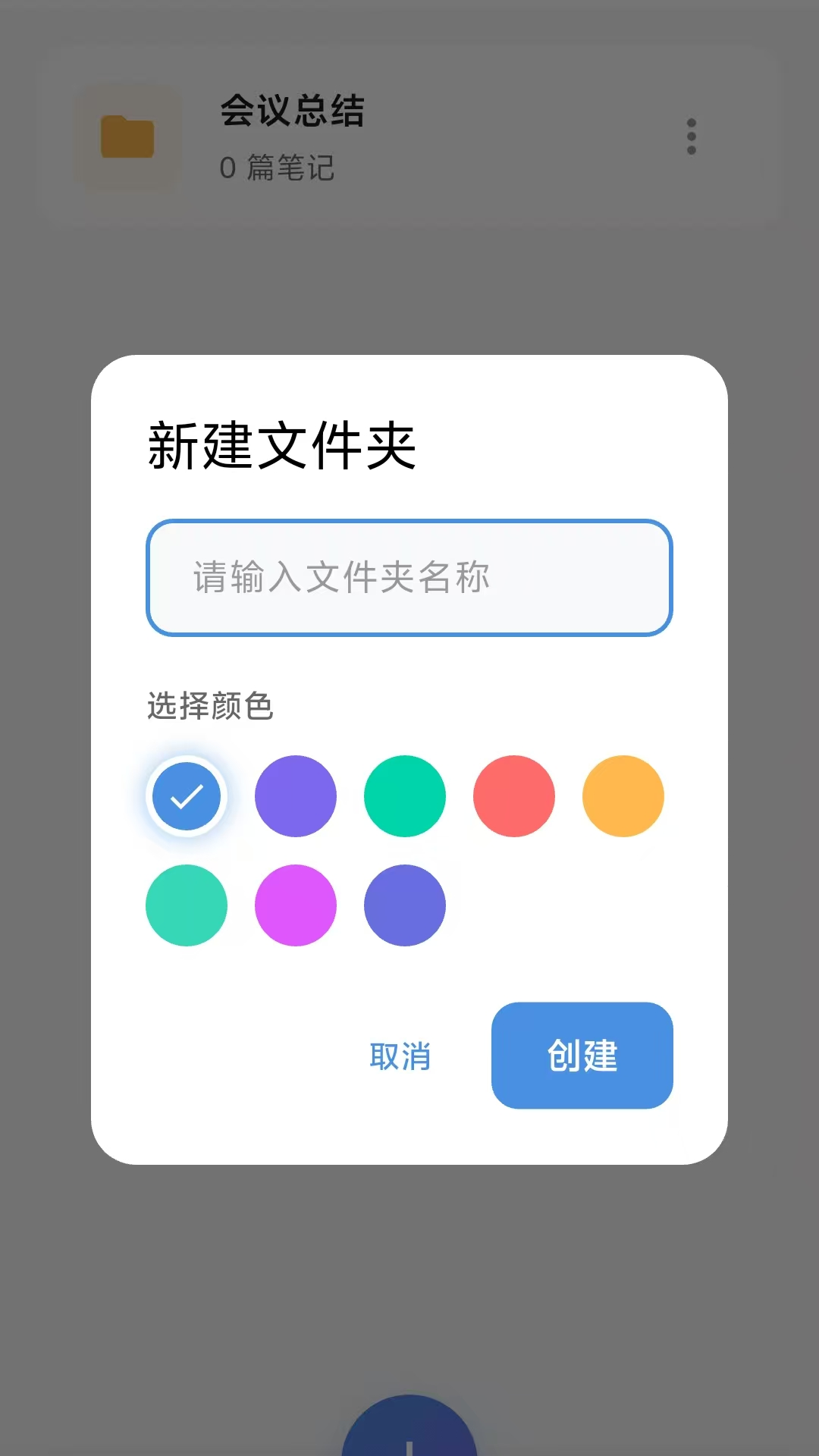This screenshot has width=819, height=1456.
Task: Click the folder name input field
Action: pos(409,578)
